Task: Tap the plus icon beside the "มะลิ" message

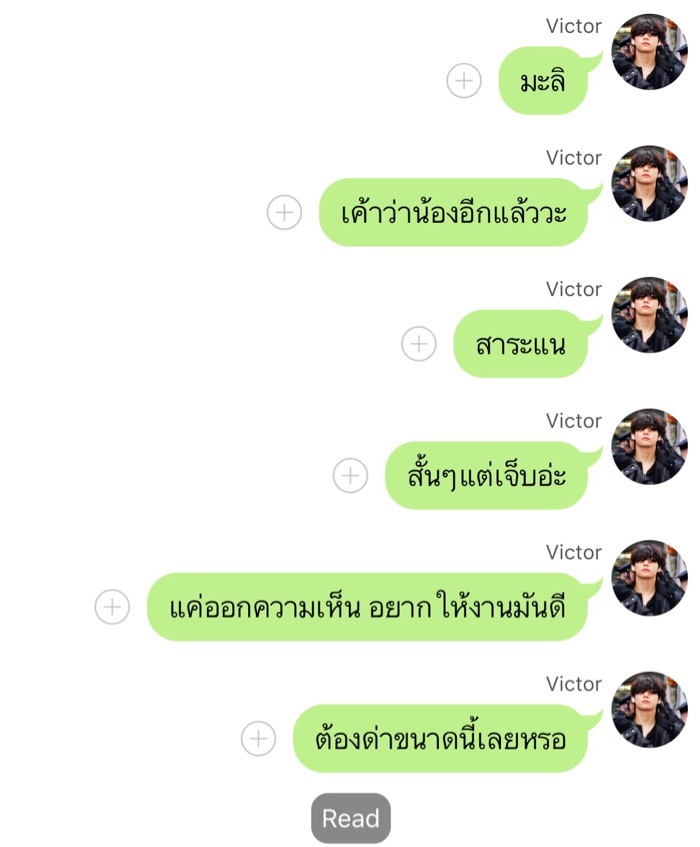Action: click(464, 80)
